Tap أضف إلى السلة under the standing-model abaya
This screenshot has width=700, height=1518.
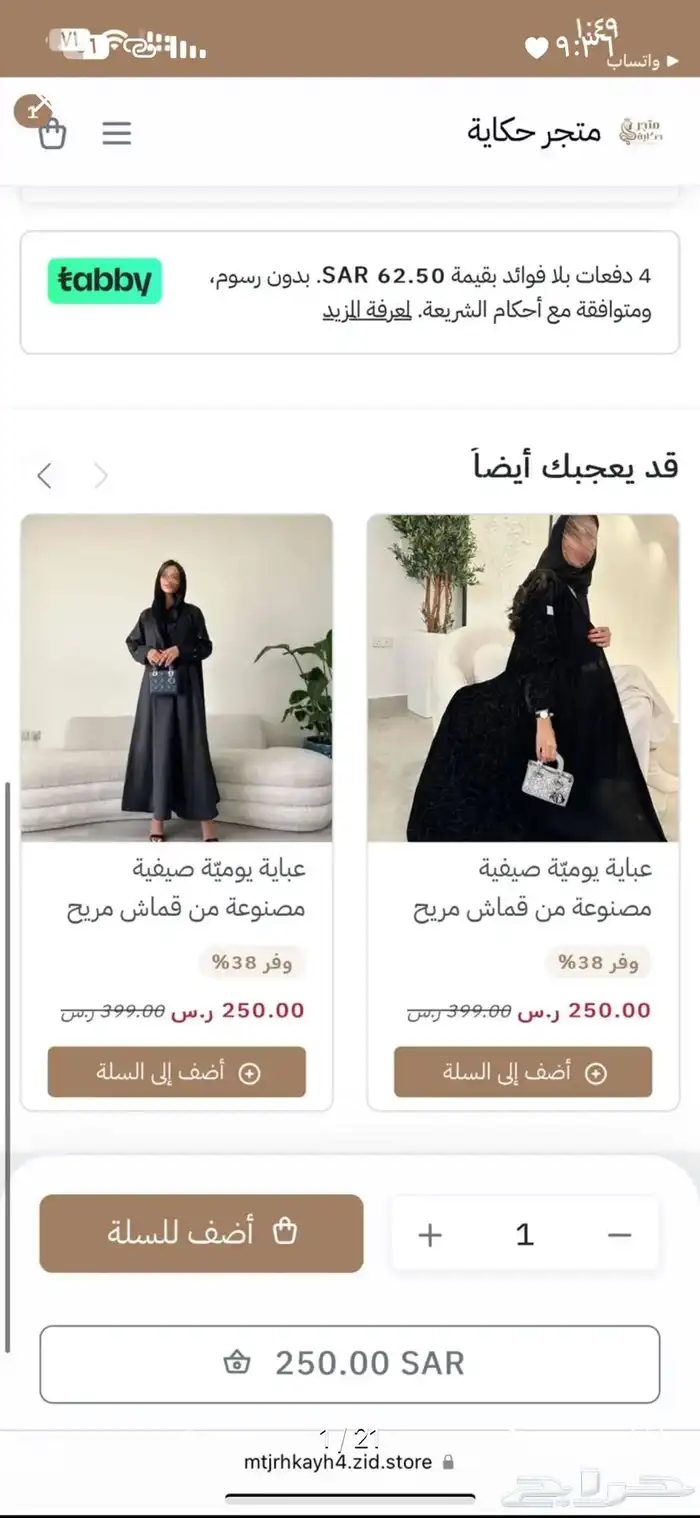pos(177,1072)
